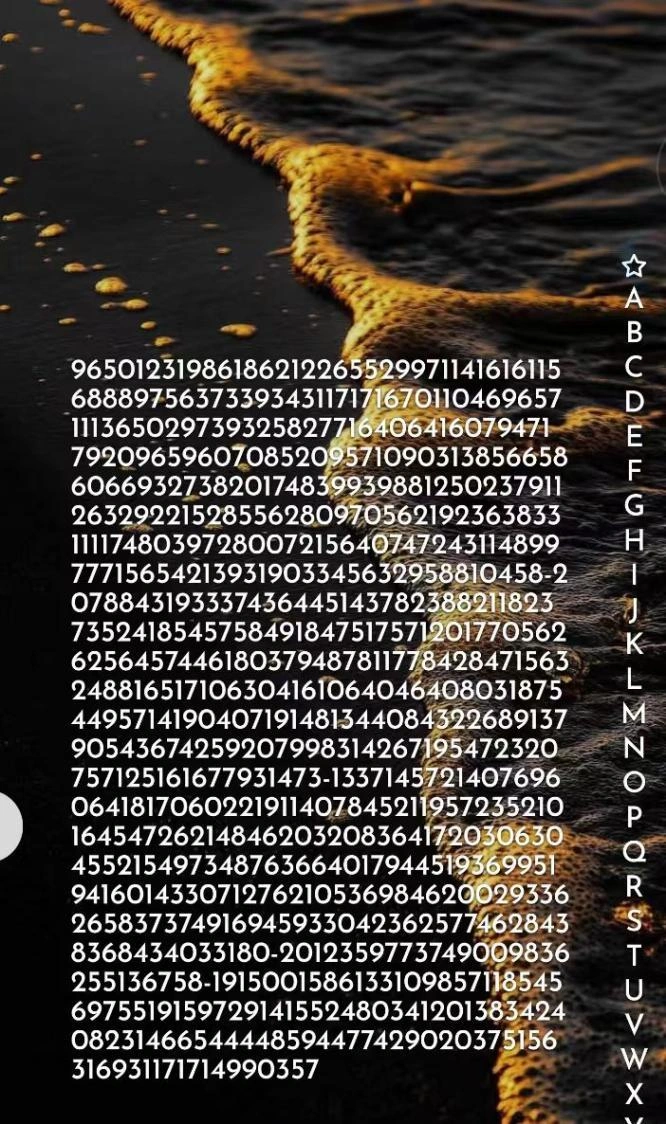Image resolution: width=666 pixels, height=1124 pixels.
Task: Go to section C in the index
Action: coord(634,367)
